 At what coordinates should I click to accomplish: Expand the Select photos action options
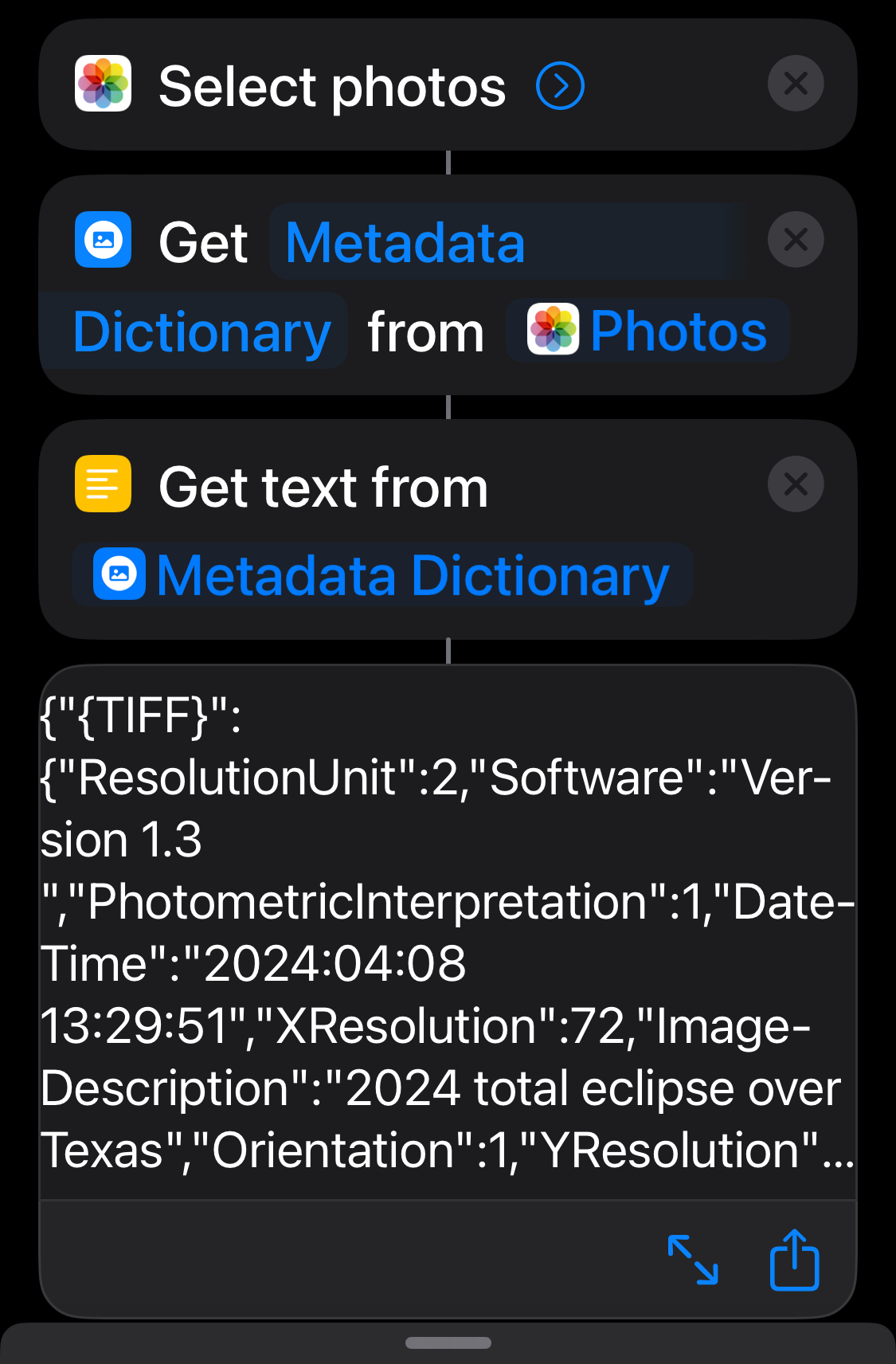coord(560,86)
